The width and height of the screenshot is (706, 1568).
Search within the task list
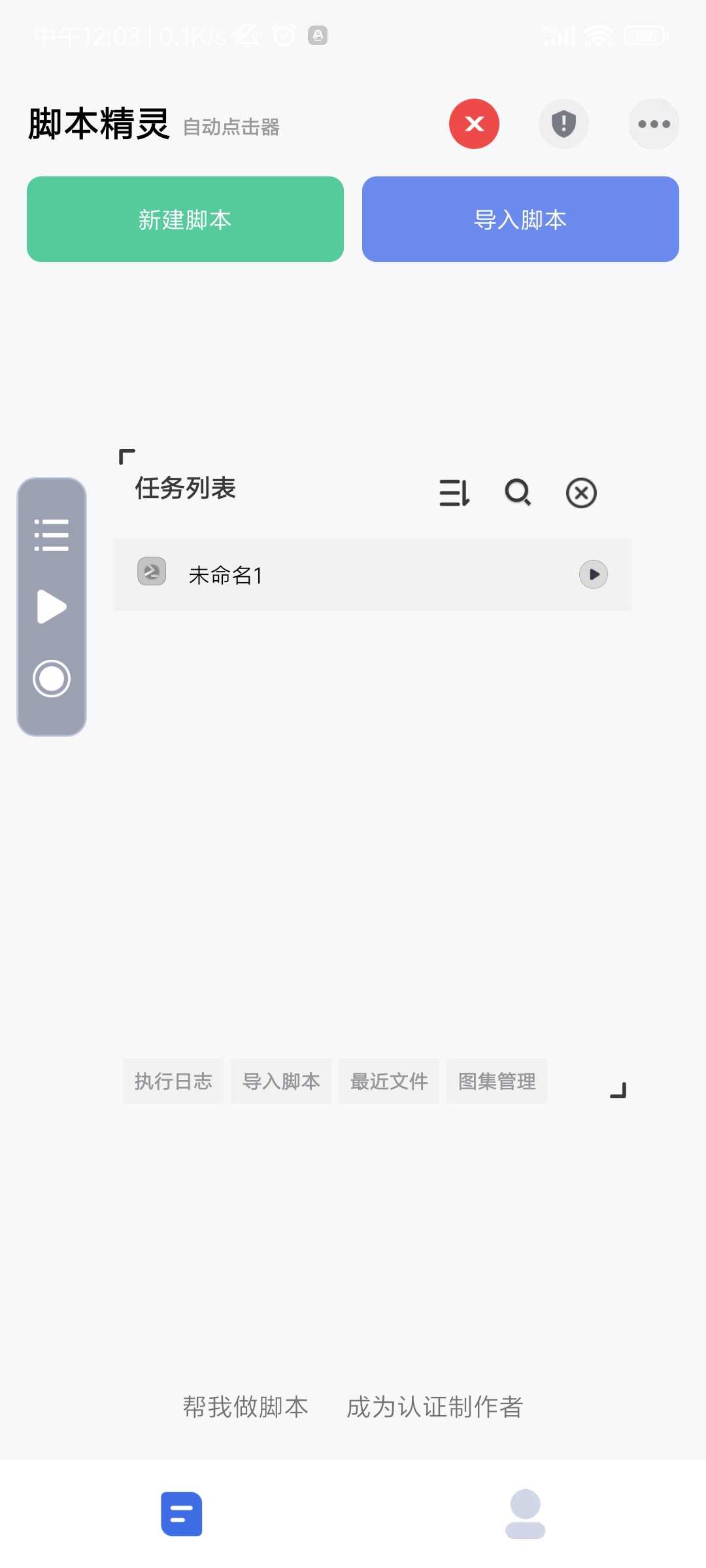tap(518, 493)
